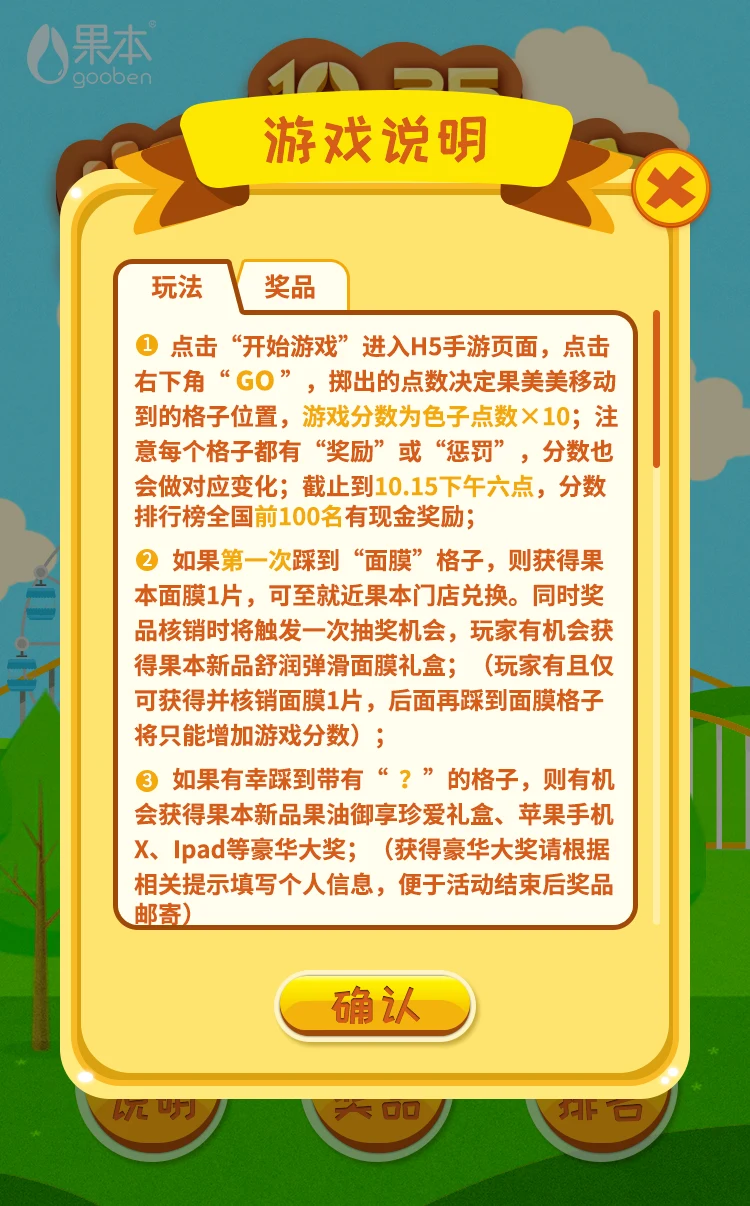This screenshot has width=750, height=1206.
Task: Select the 玩法 tab
Action: coord(177,288)
